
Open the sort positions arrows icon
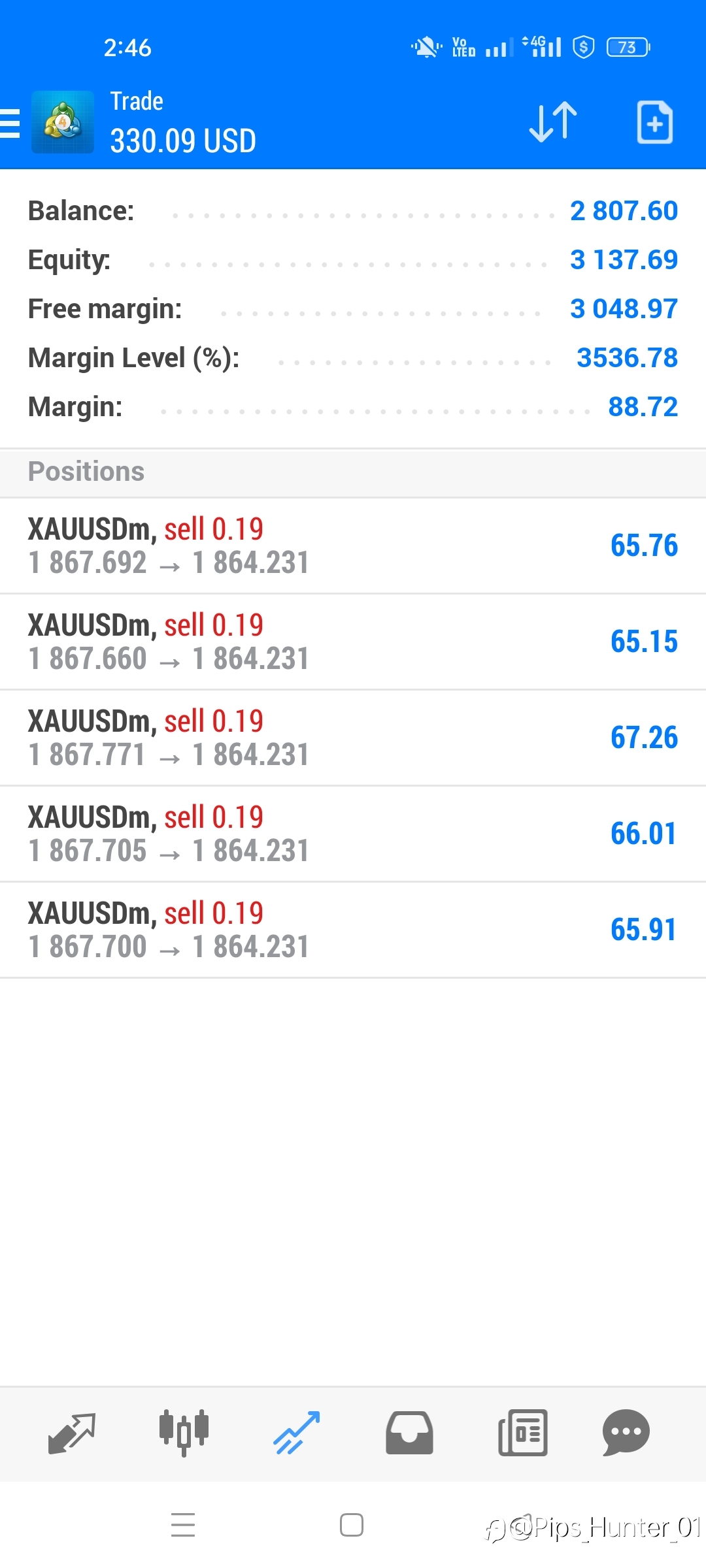pos(553,122)
